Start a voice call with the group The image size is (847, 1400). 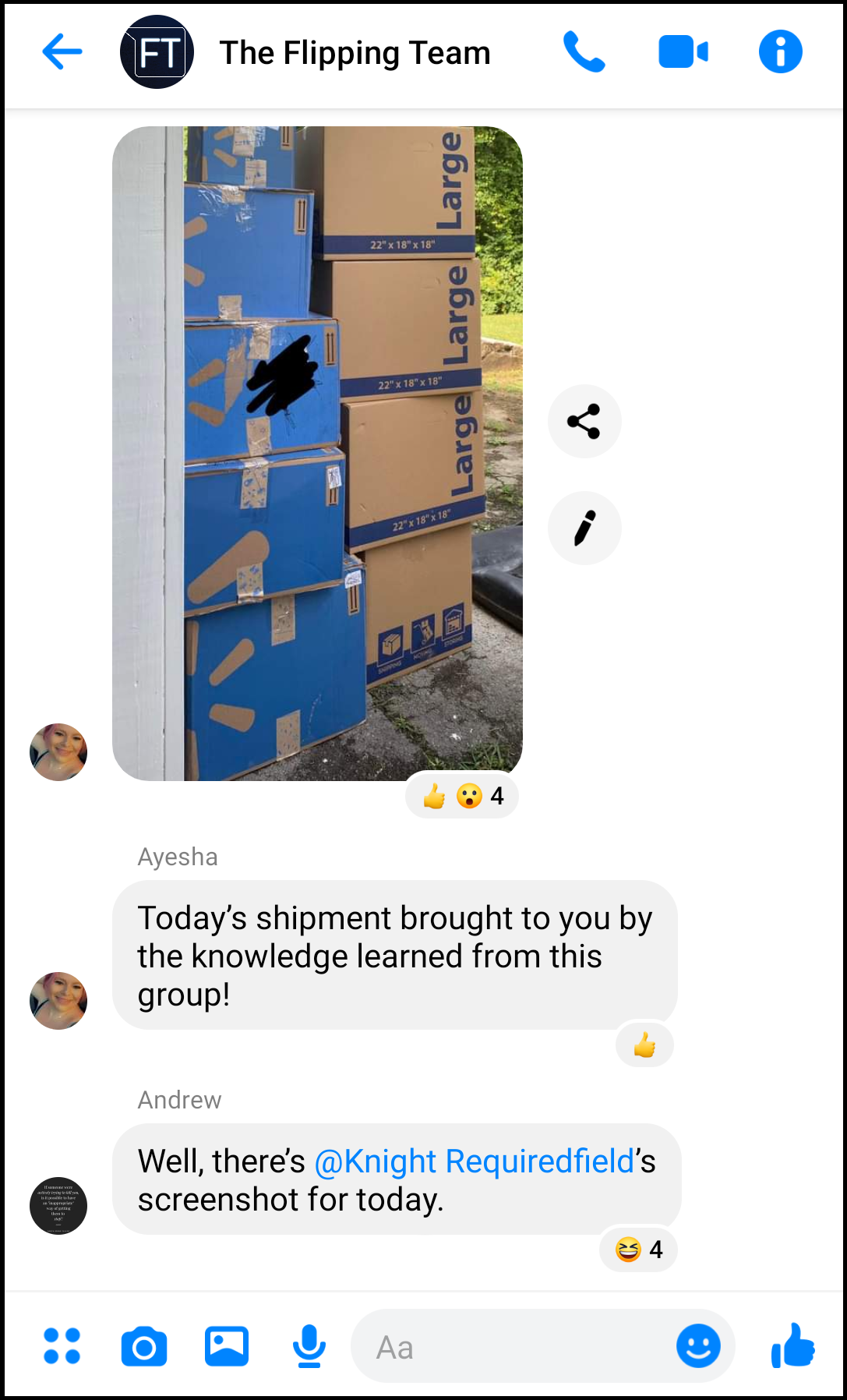[584, 52]
